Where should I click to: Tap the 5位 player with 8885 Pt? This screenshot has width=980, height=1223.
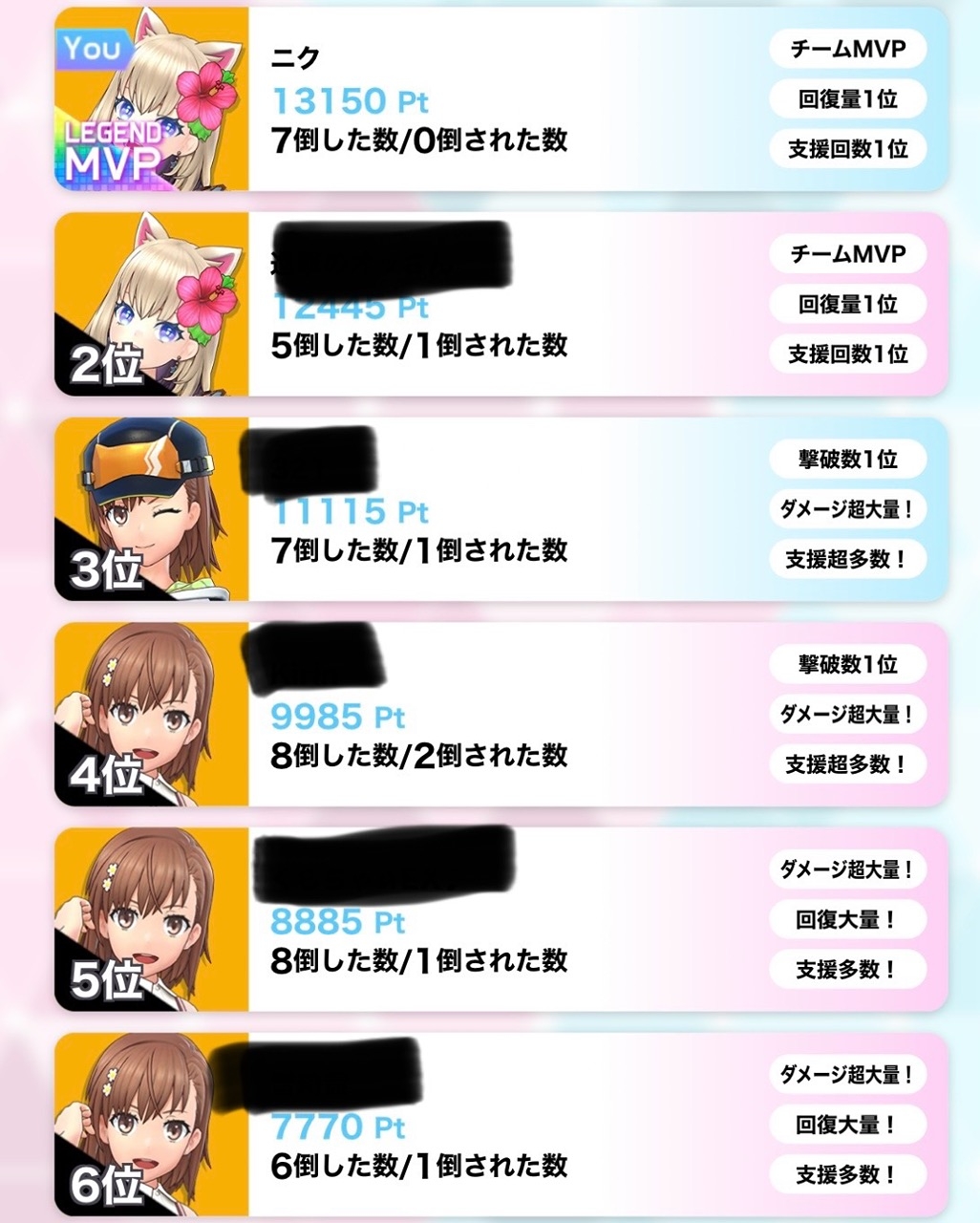tap(501, 919)
